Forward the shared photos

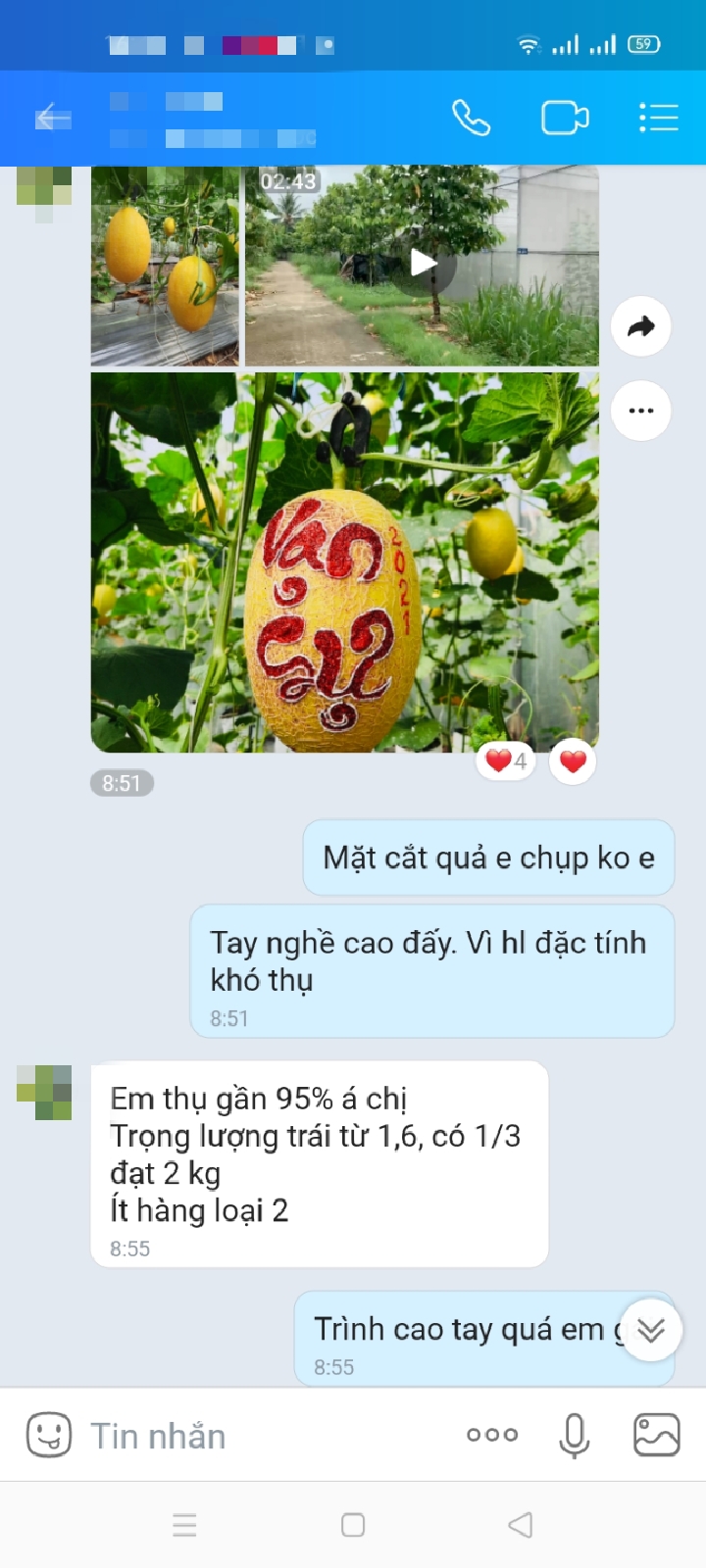pyautogui.click(x=640, y=326)
